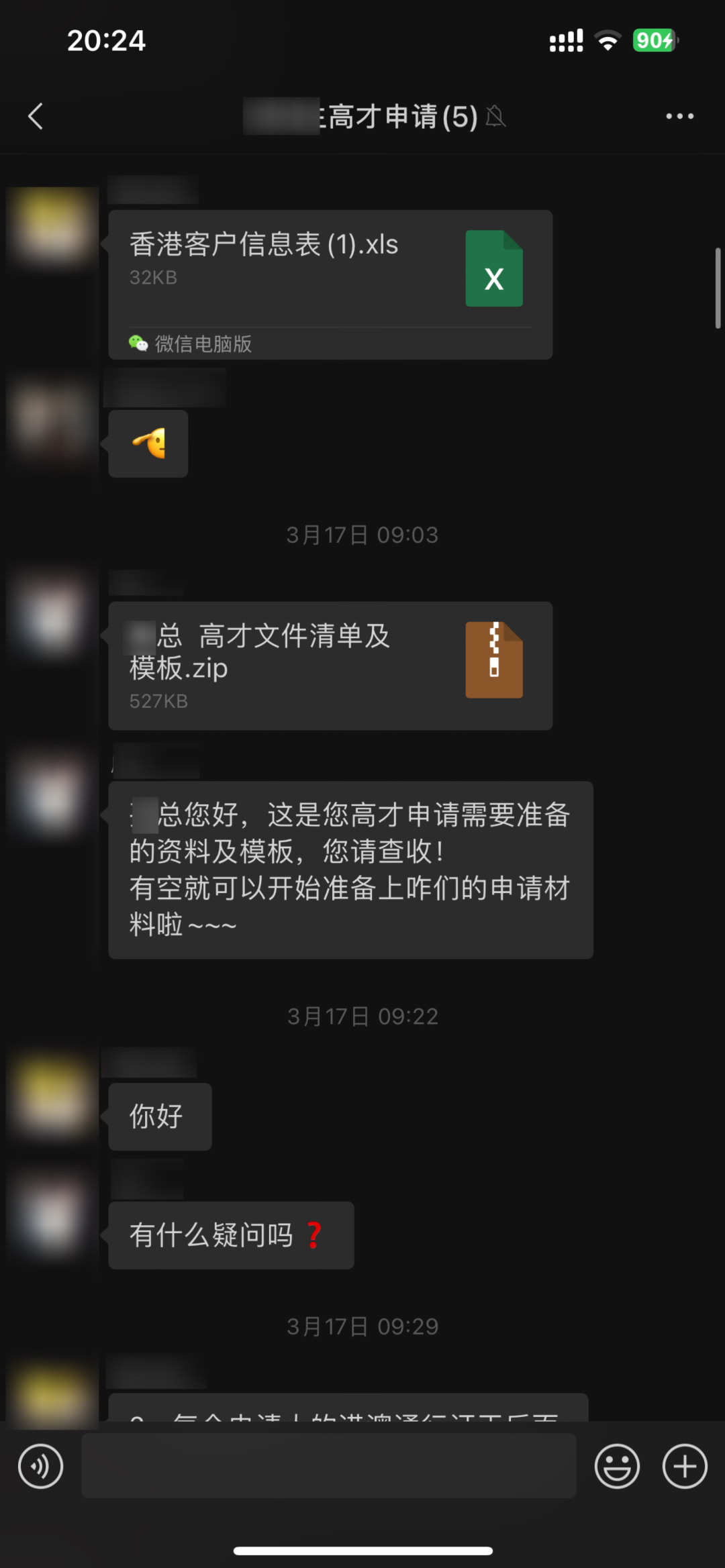
Task: View avatar of 有什么疑问吗 message sender
Action: point(52,1216)
